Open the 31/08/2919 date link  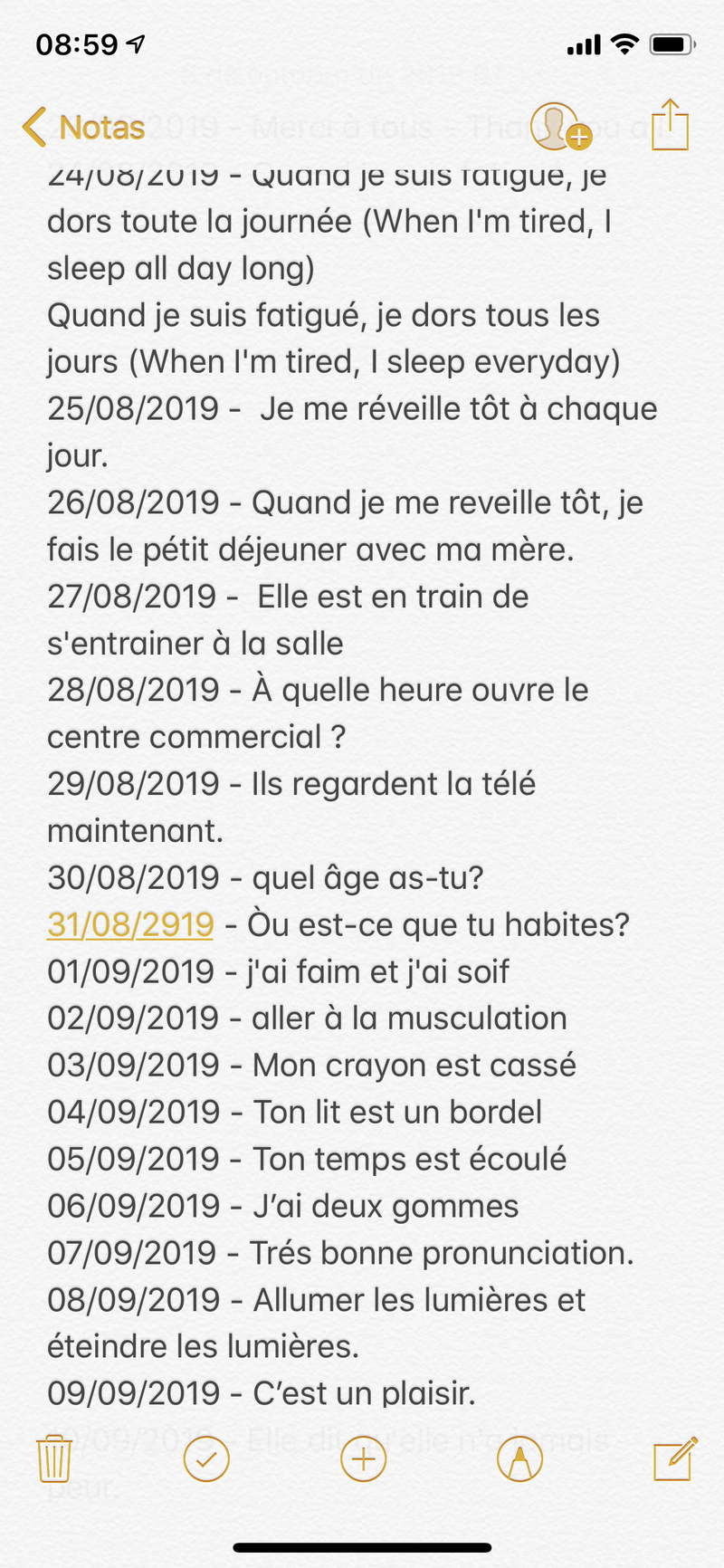click(x=130, y=924)
